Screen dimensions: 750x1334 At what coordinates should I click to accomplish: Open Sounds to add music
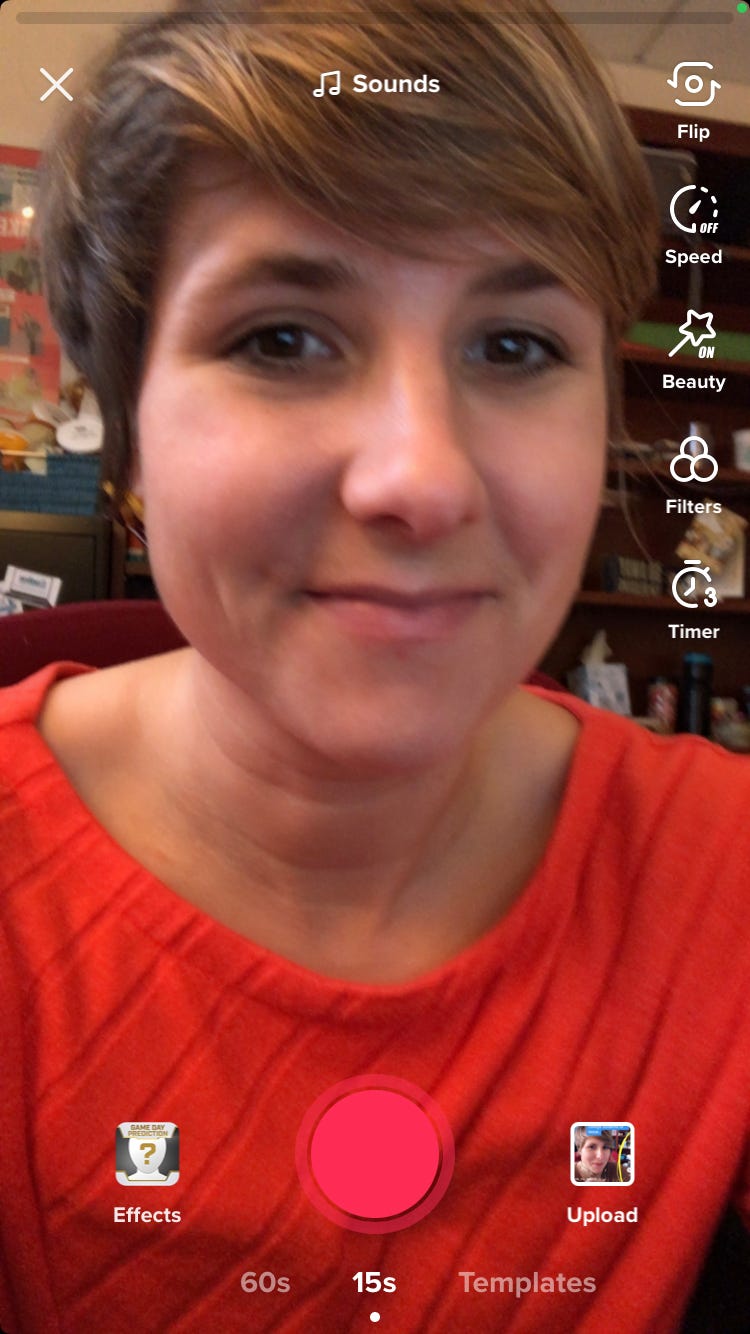click(376, 84)
